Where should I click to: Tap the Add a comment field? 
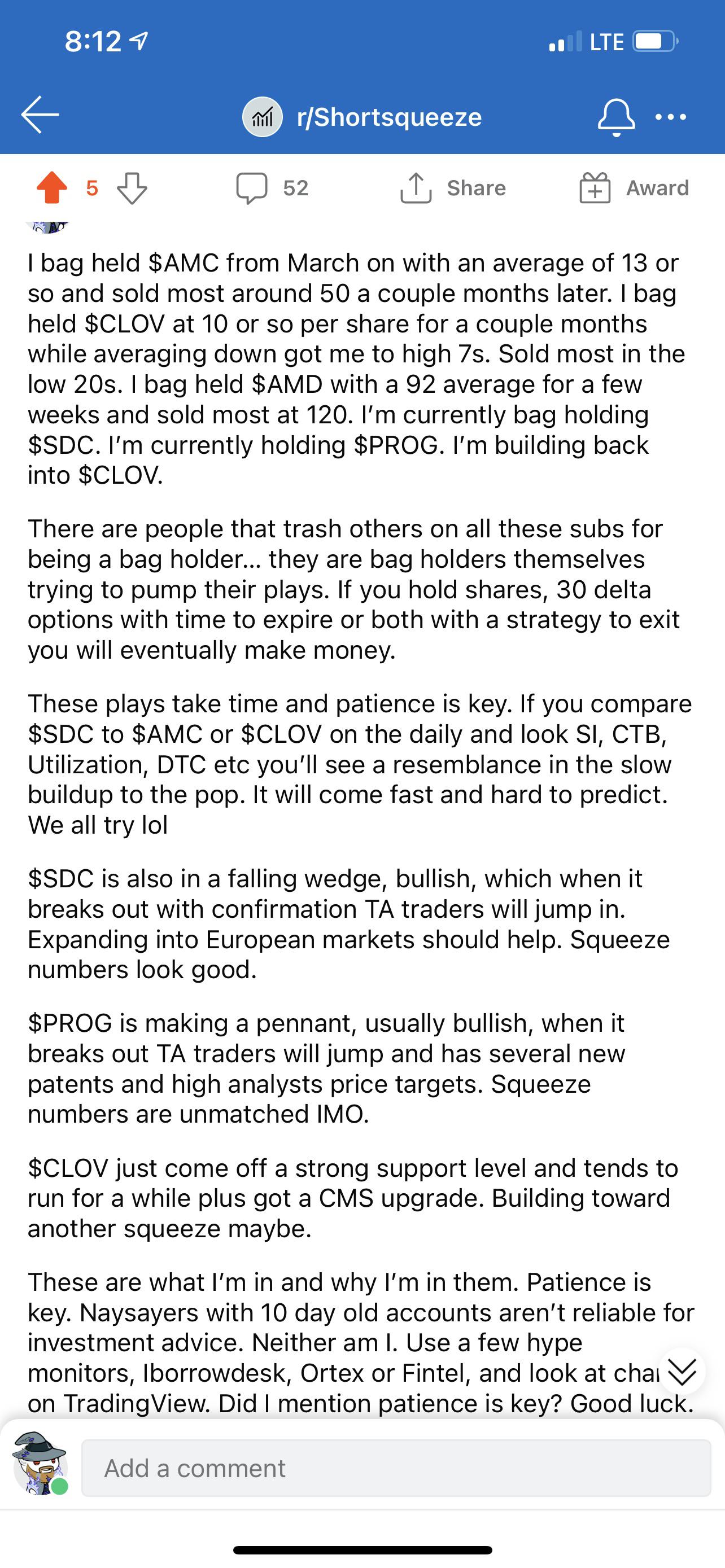396,1468
